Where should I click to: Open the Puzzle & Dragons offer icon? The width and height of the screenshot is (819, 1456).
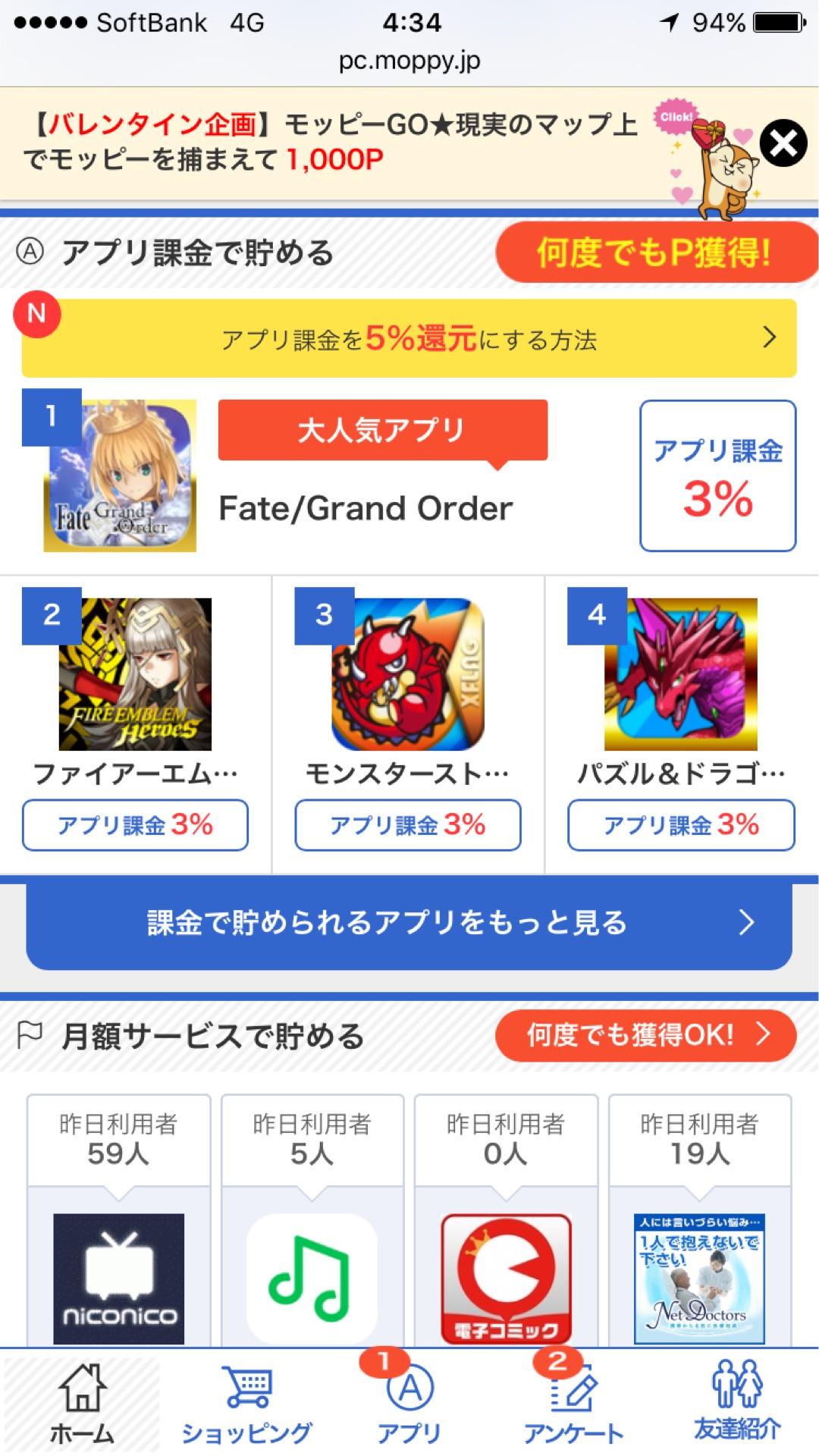tap(681, 677)
